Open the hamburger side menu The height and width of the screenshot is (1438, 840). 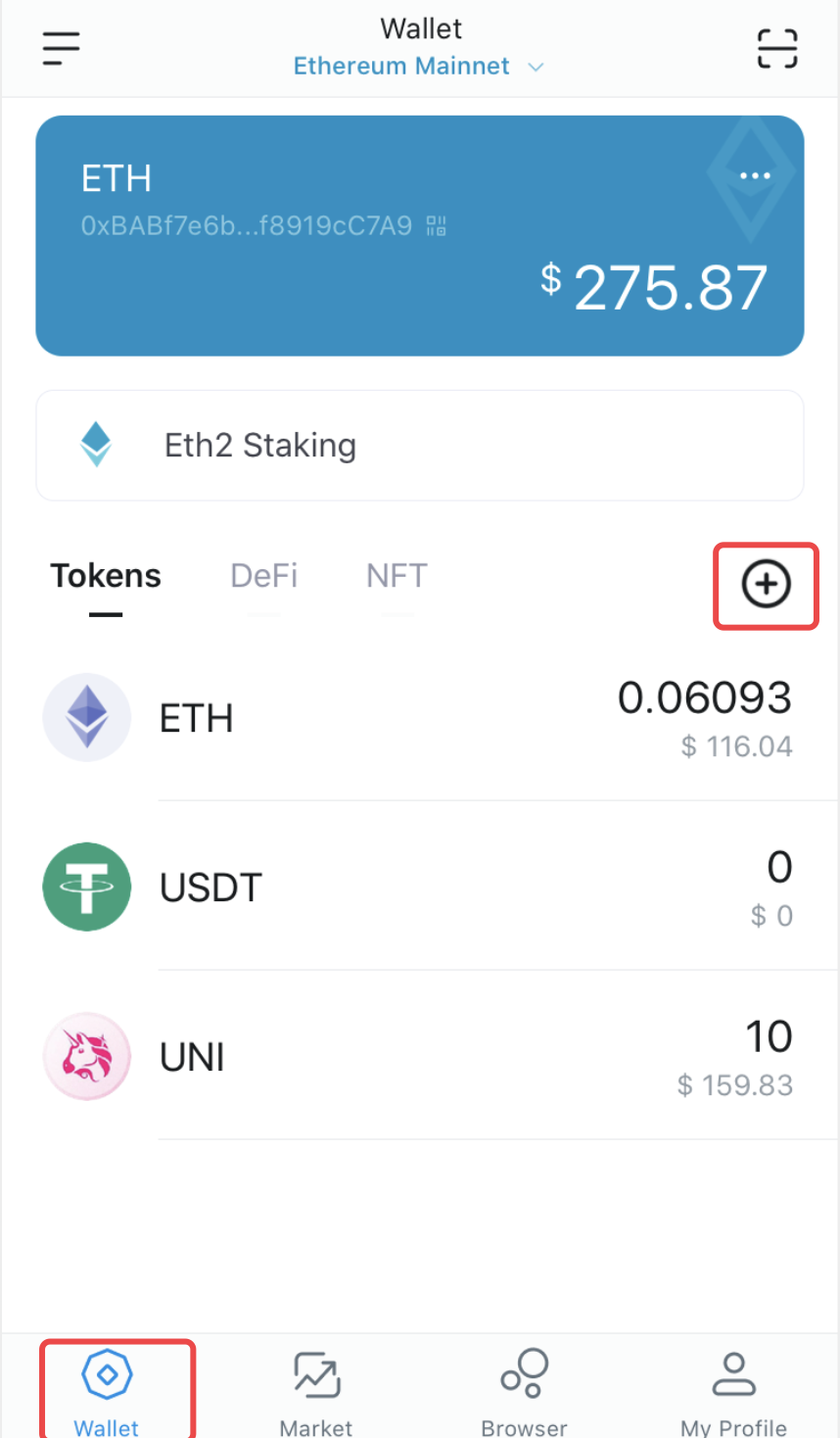(x=61, y=48)
